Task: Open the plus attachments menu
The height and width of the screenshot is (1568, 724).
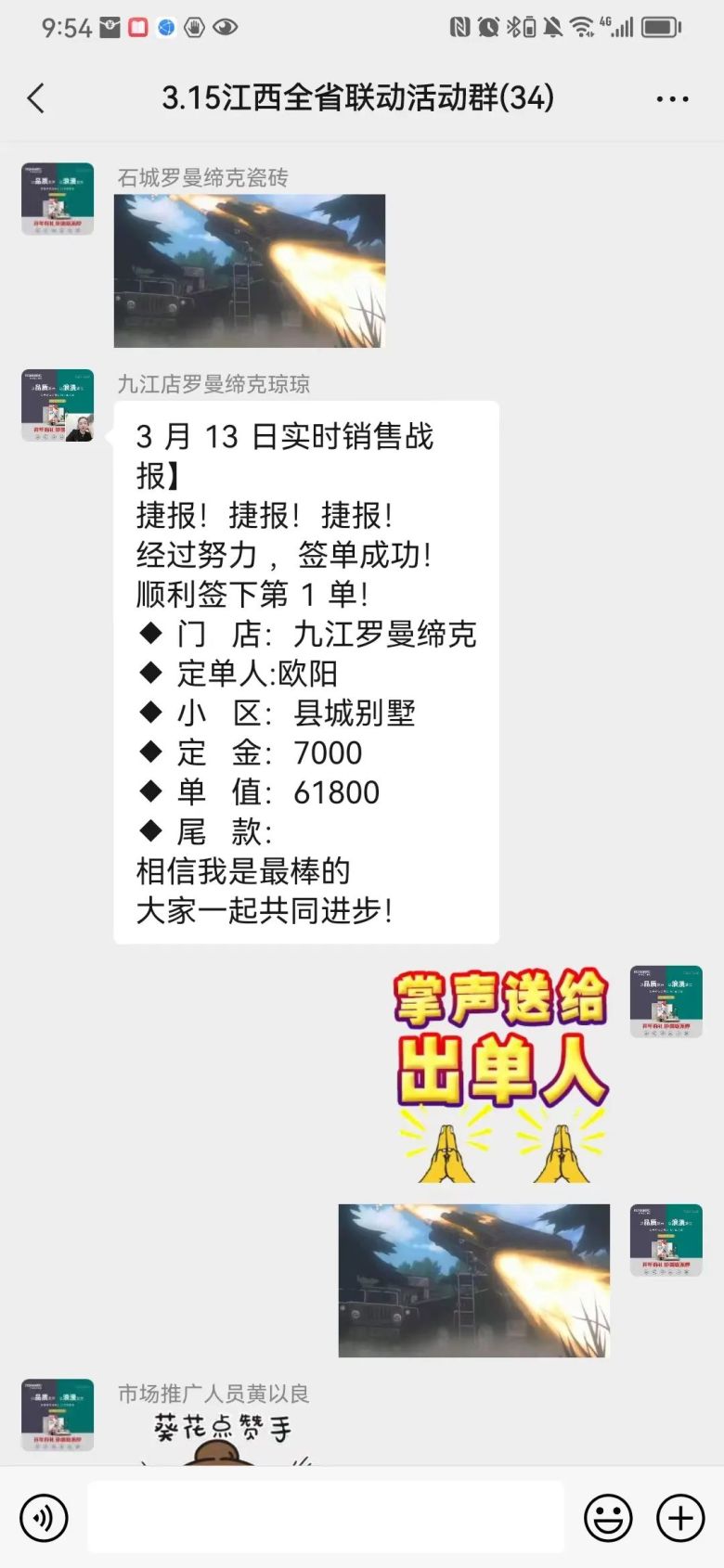Action: pyautogui.click(x=680, y=1519)
